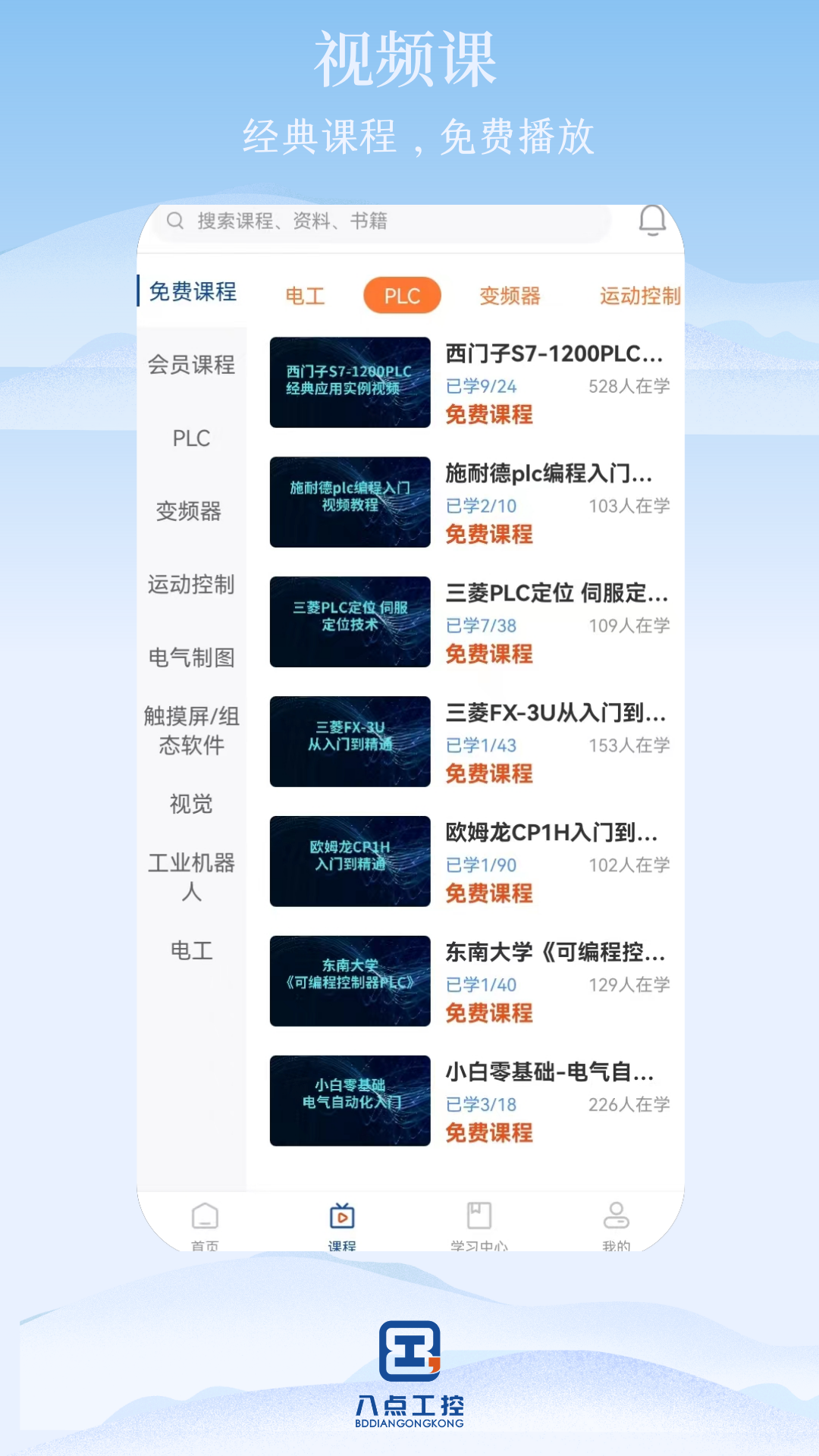
Task: Open the 运动控制 top tab
Action: point(641,297)
